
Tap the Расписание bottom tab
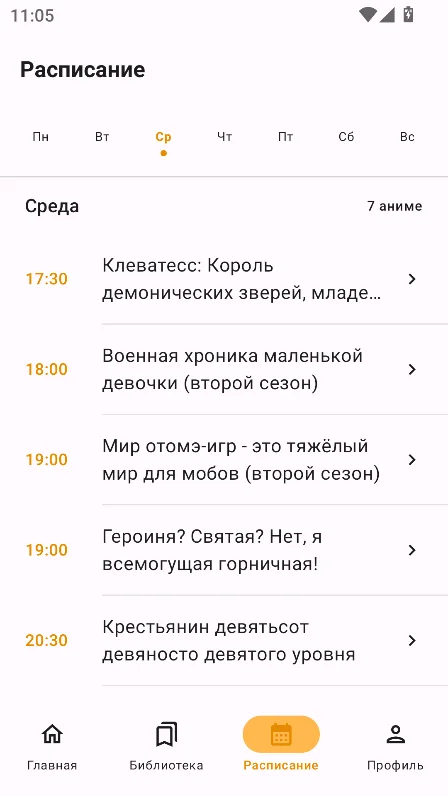(x=281, y=746)
